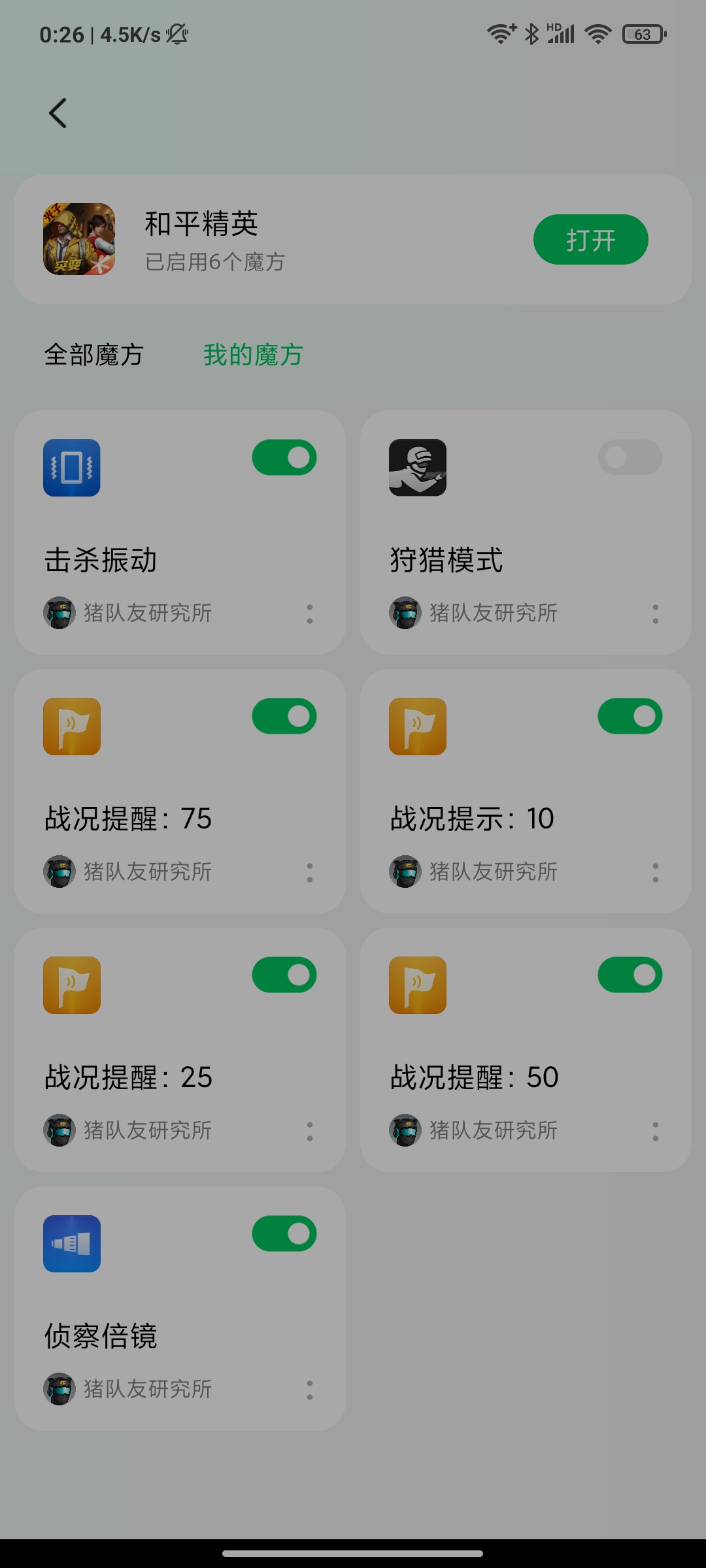This screenshot has width=706, height=1568.
Task: Enable the 狩猎模式 toggle
Action: pos(630,457)
